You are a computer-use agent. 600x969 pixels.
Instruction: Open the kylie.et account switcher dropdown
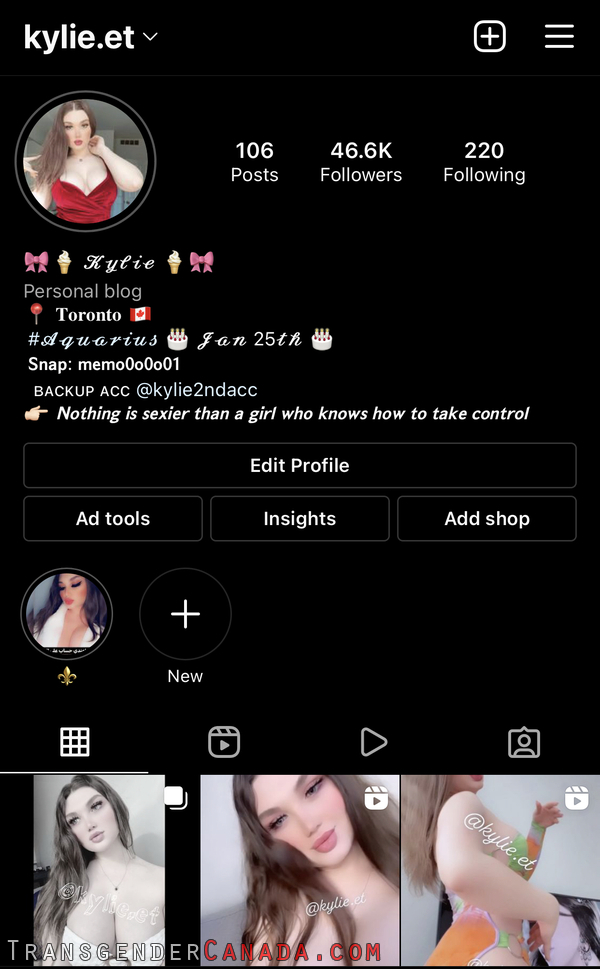click(90, 37)
